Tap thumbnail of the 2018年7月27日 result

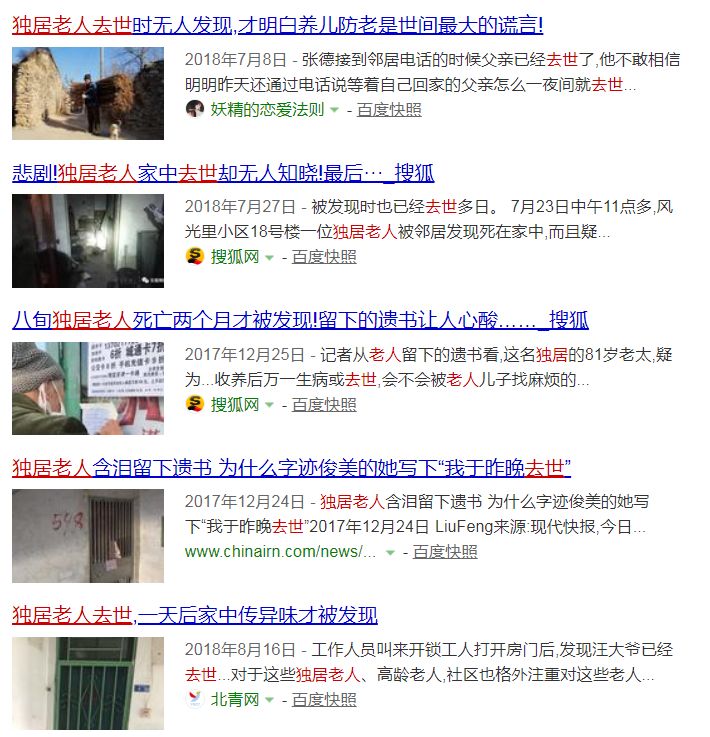click(88, 241)
